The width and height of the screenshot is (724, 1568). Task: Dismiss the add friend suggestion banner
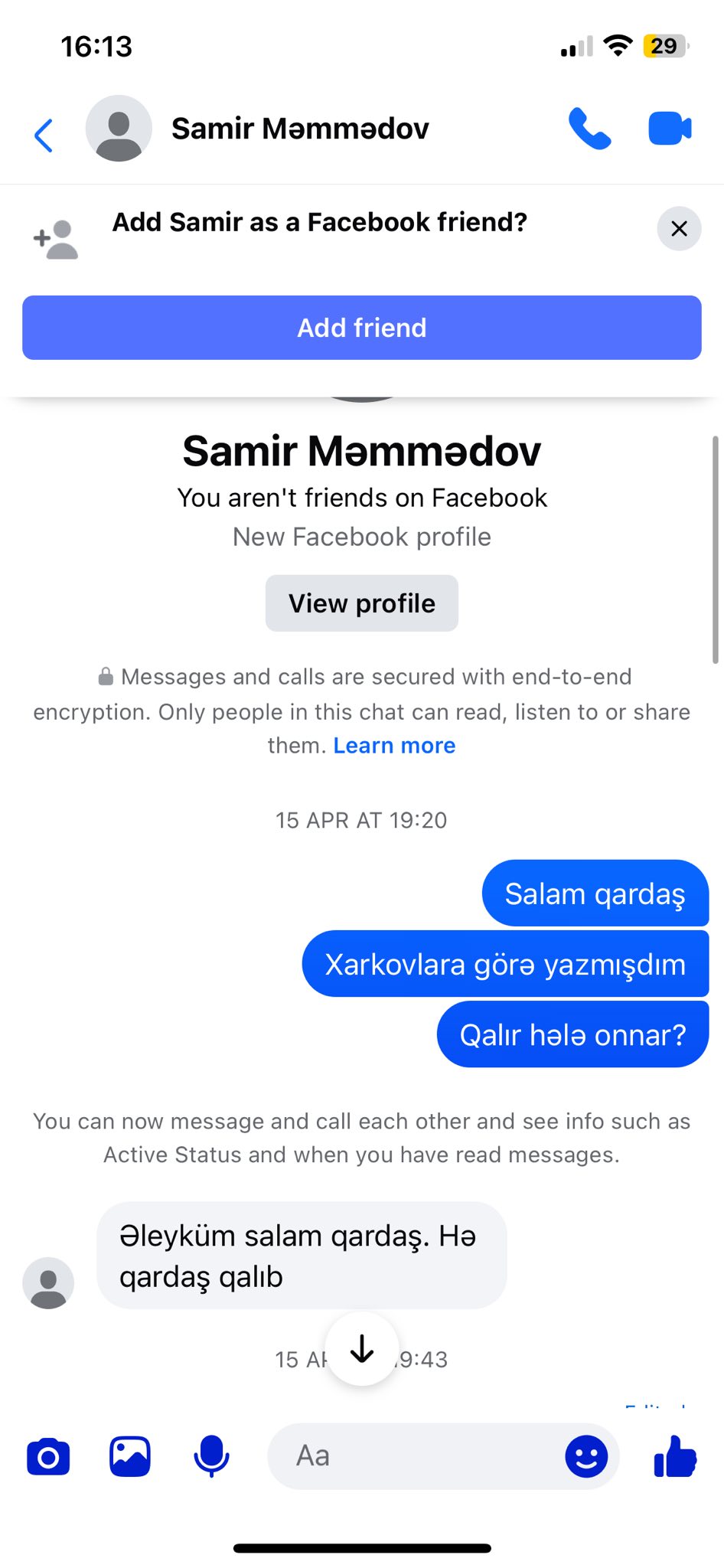679,228
